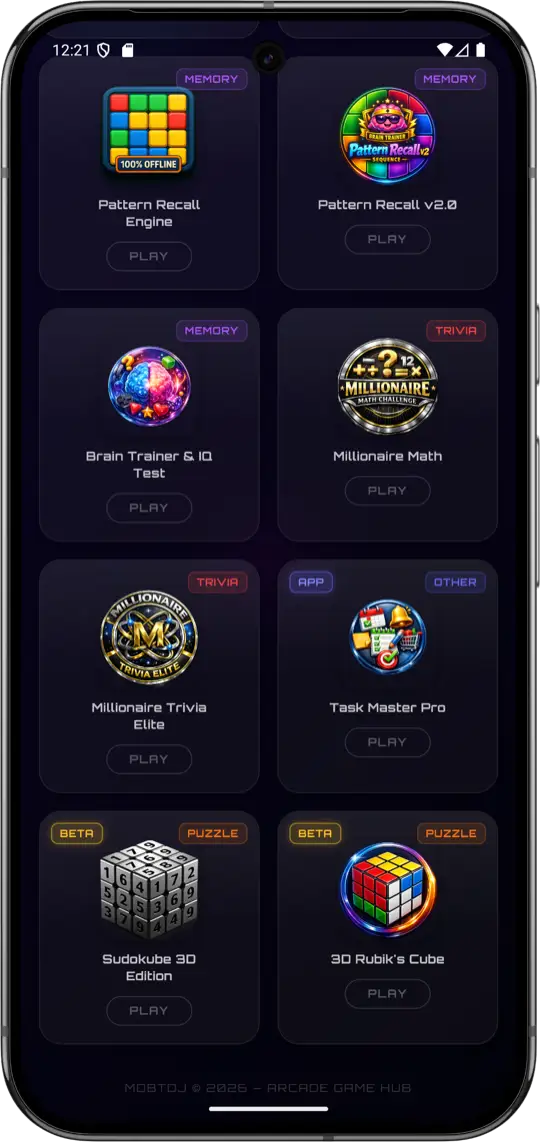
Task: Select the 3D Rubik's Cube icon
Action: coord(387,889)
